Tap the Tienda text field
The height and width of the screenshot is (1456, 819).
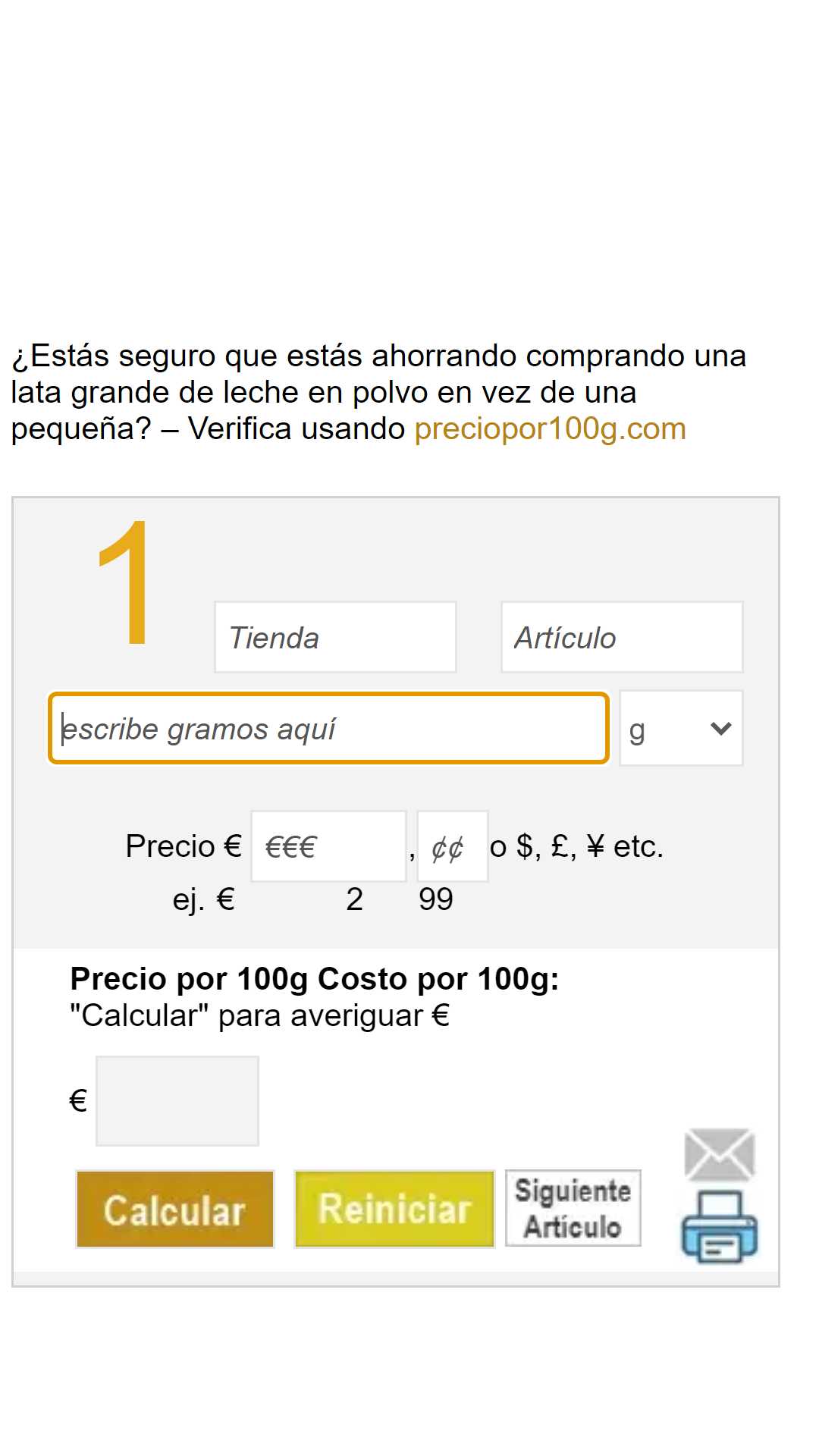point(335,637)
